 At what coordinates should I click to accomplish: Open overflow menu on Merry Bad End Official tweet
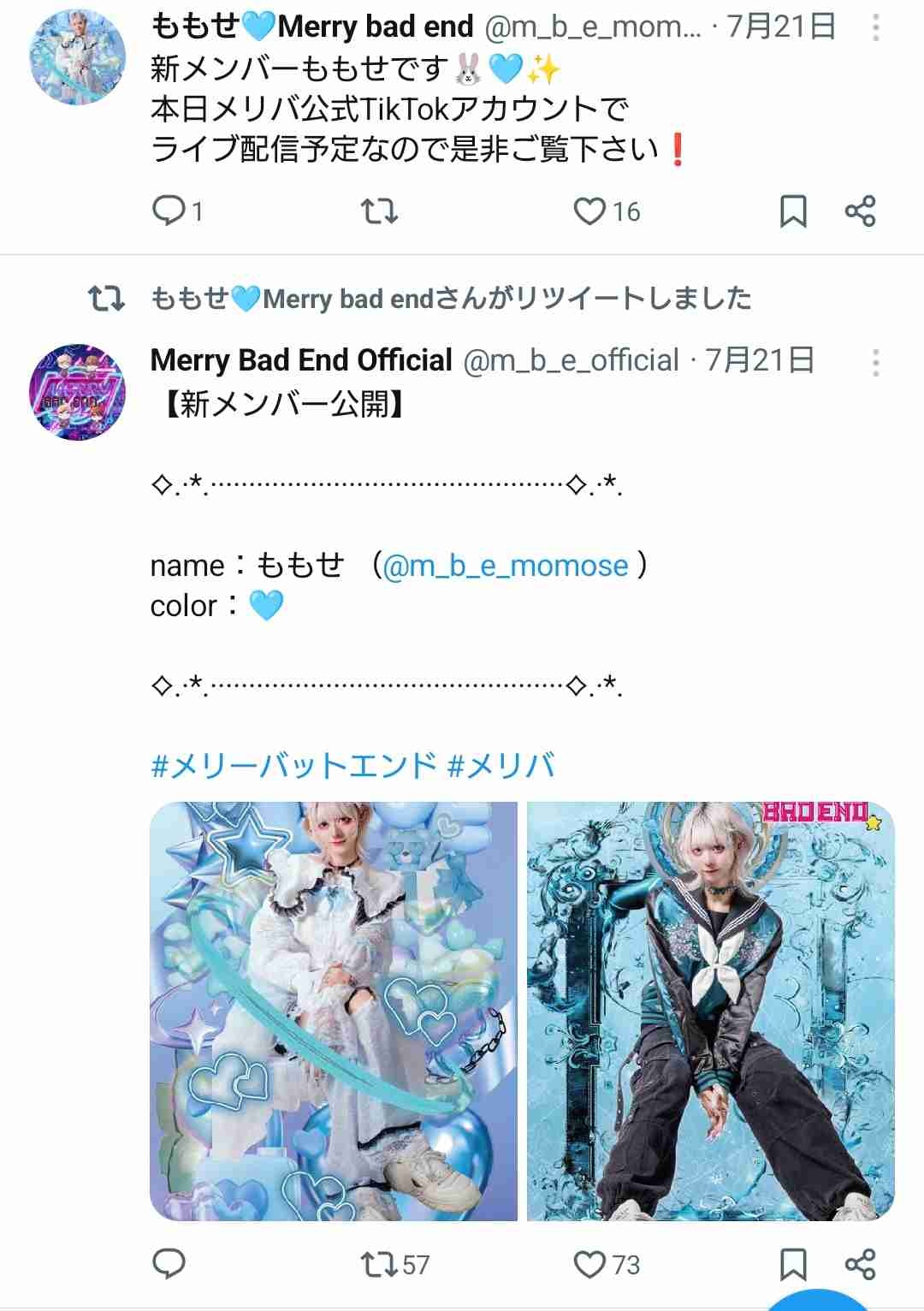pyautogui.click(x=875, y=363)
